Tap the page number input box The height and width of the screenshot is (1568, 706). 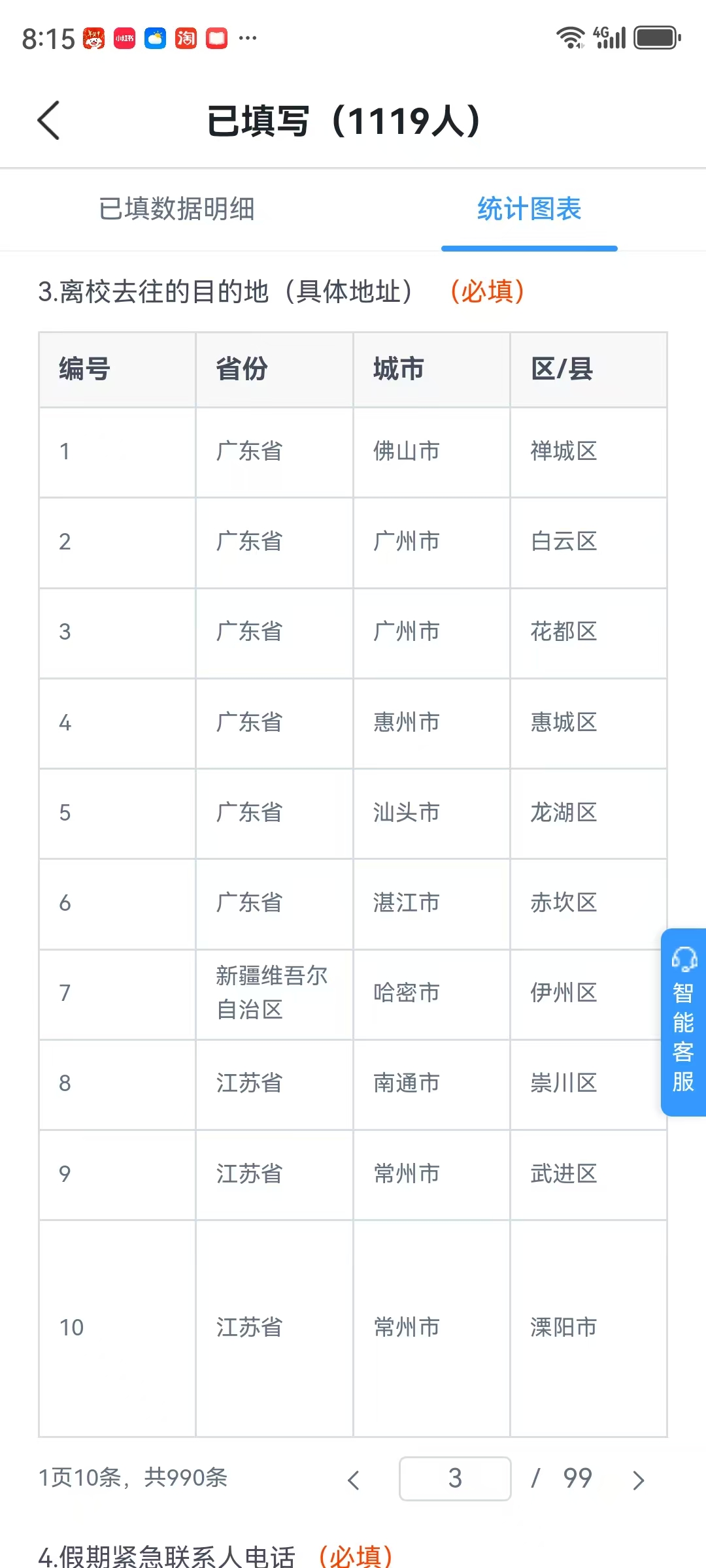tap(455, 1478)
